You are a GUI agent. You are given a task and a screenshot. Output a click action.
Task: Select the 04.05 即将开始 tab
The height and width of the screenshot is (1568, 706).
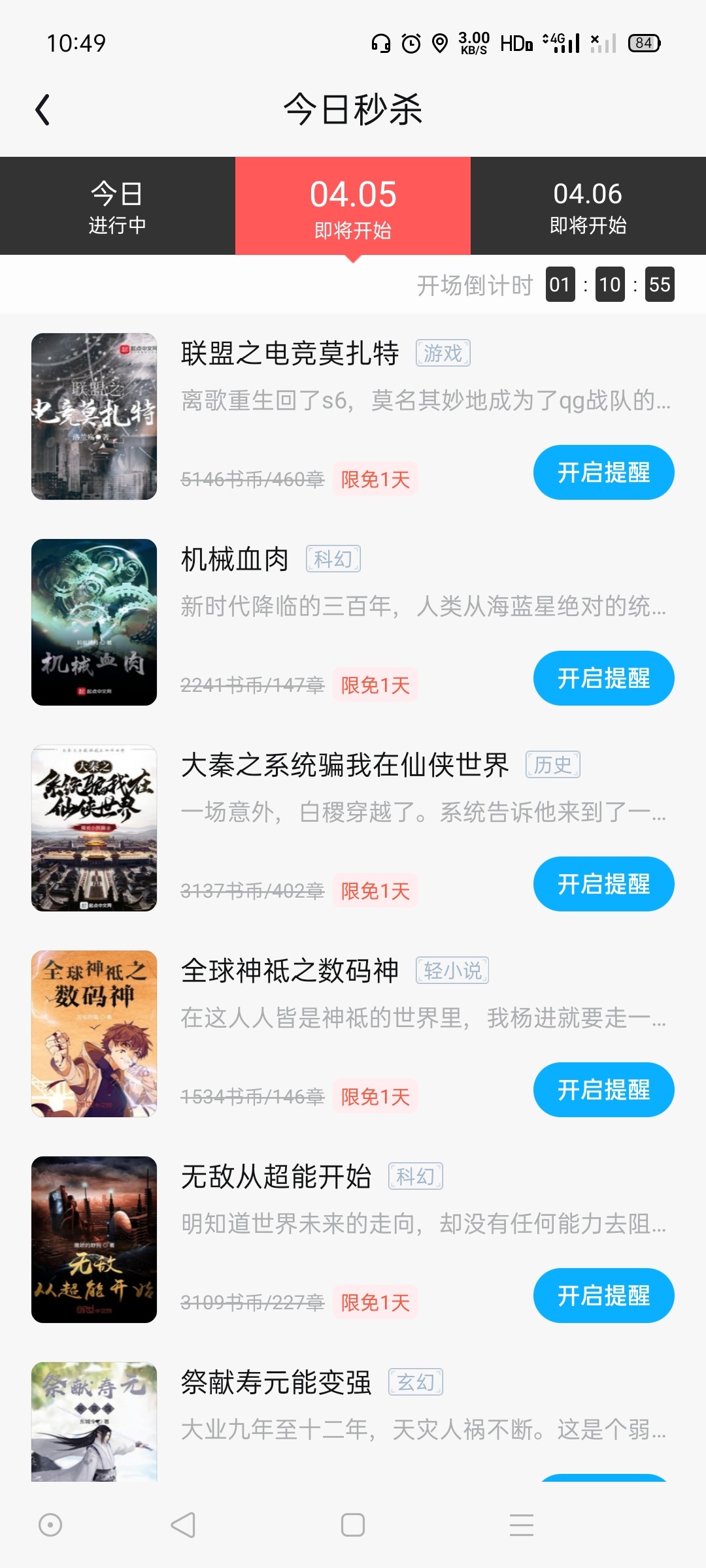click(353, 206)
